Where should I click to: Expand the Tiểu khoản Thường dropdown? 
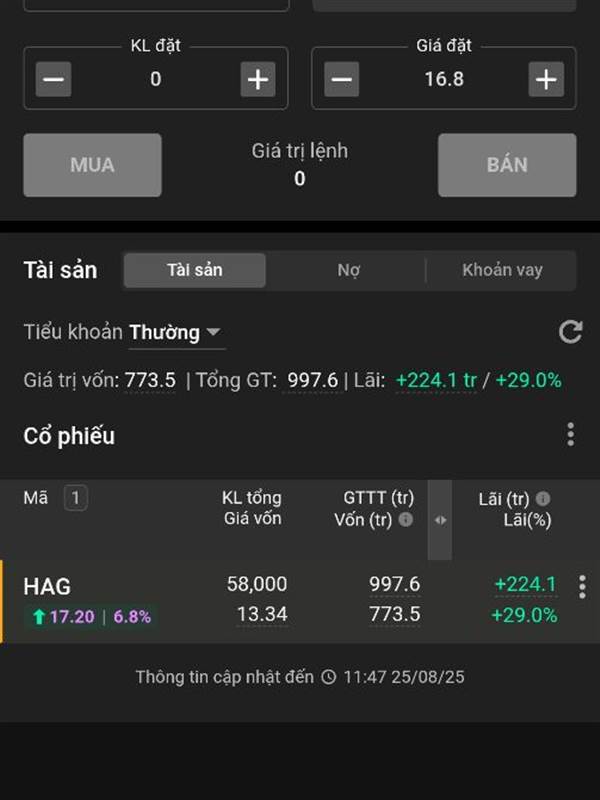(176, 332)
